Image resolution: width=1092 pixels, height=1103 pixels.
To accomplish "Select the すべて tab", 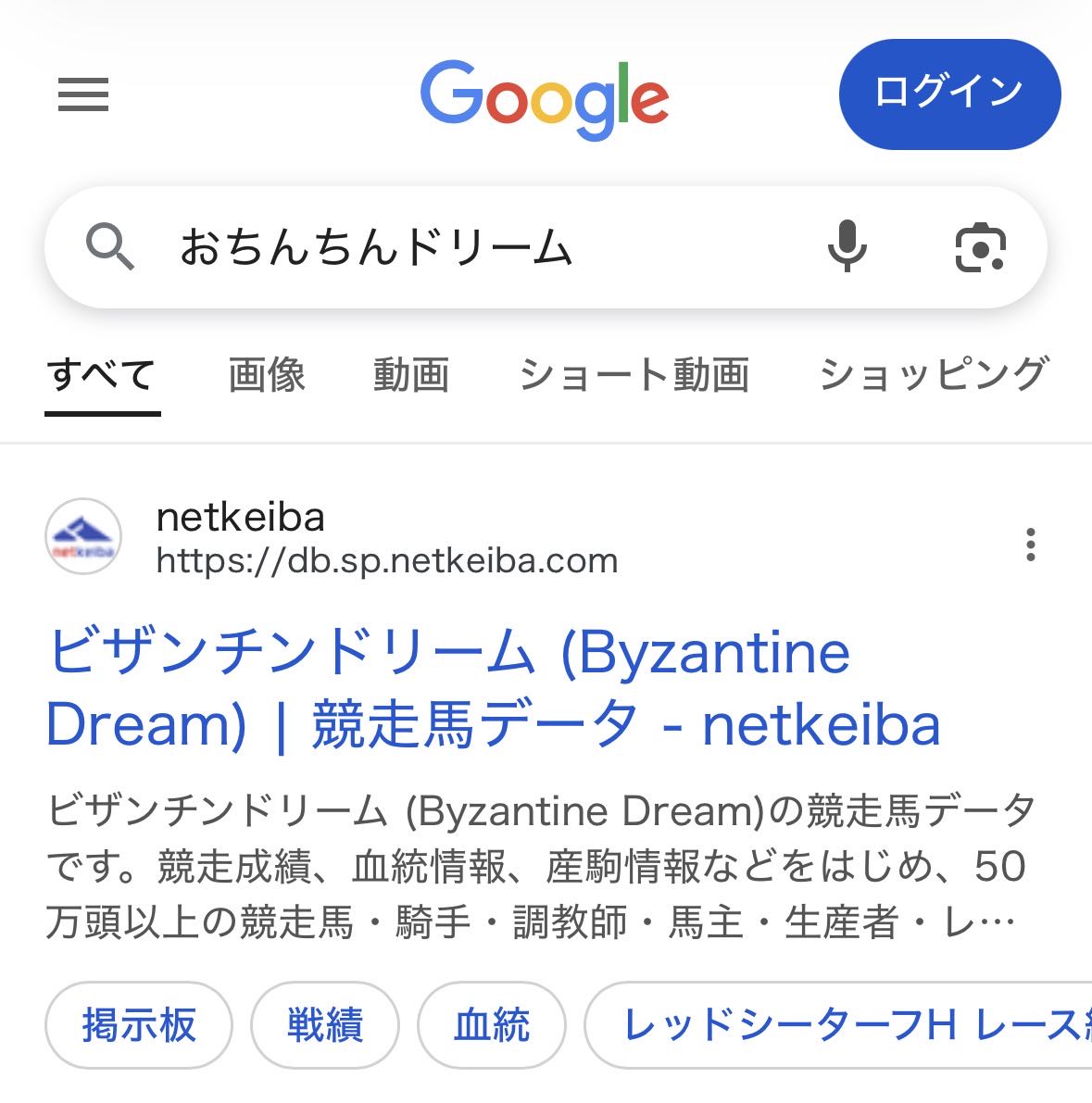I will tap(101, 375).
